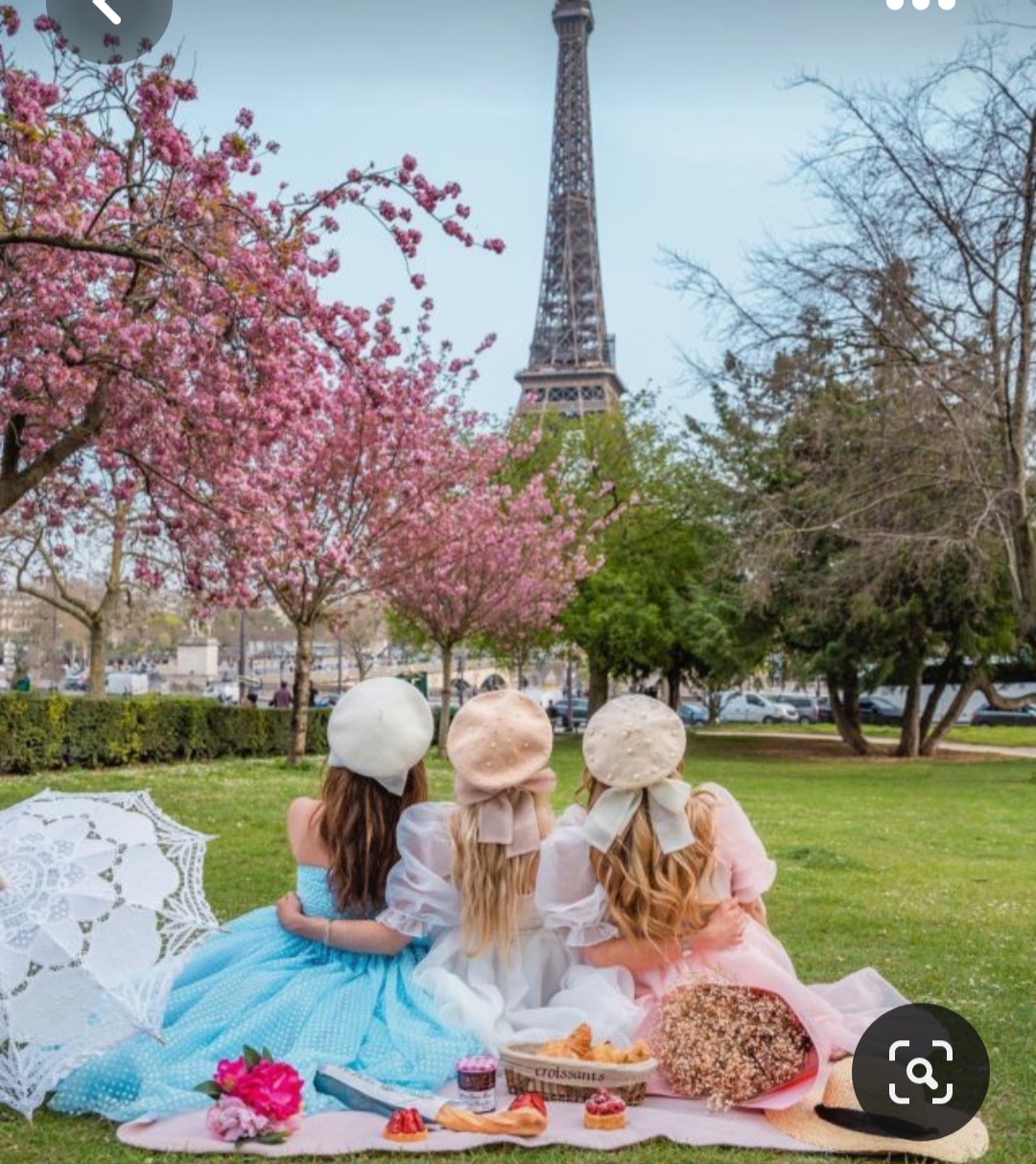Tap the visual search lens button
This screenshot has width=1036, height=1164.
point(920,1071)
